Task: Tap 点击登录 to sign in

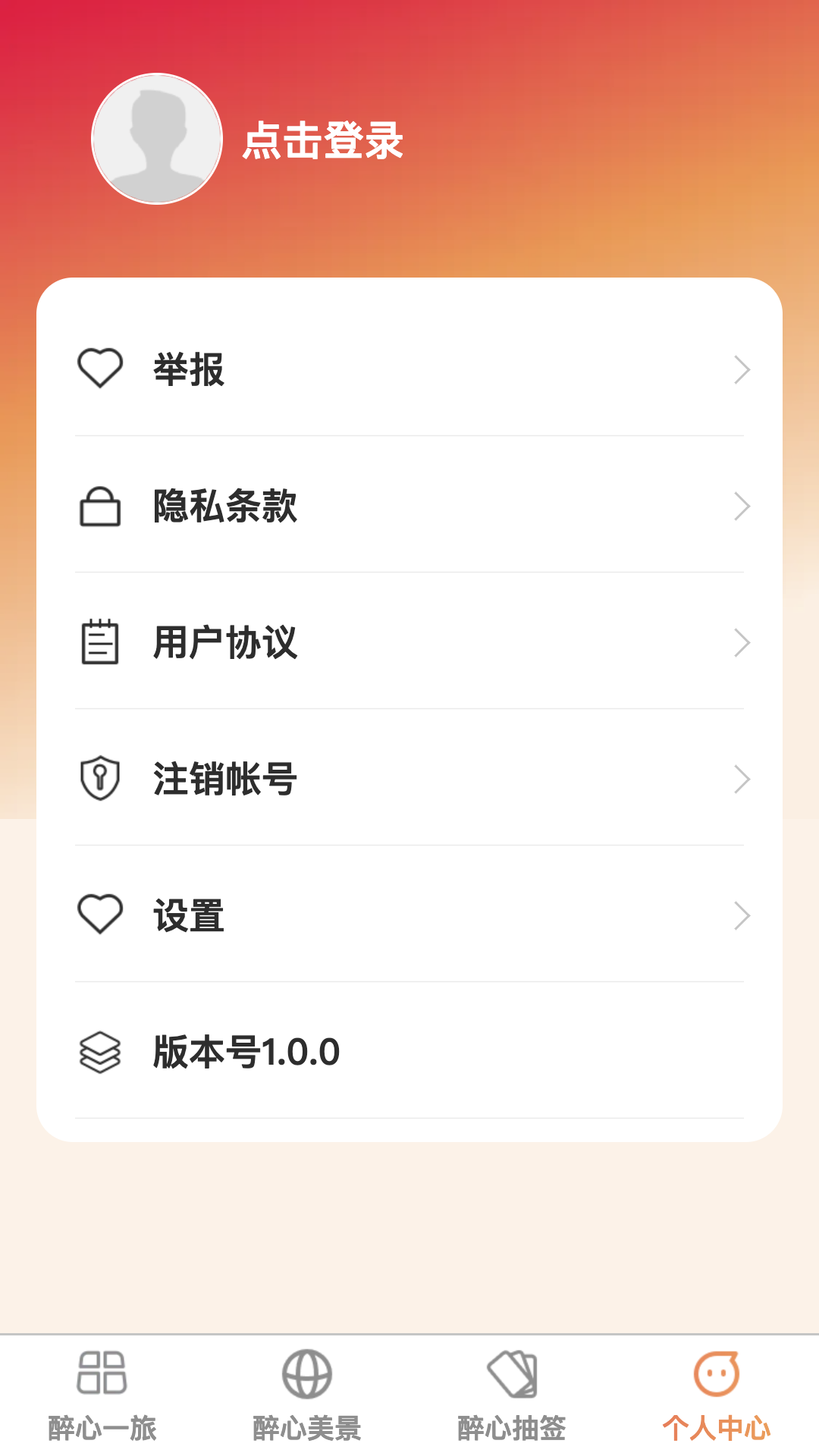Action: pos(323,141)
